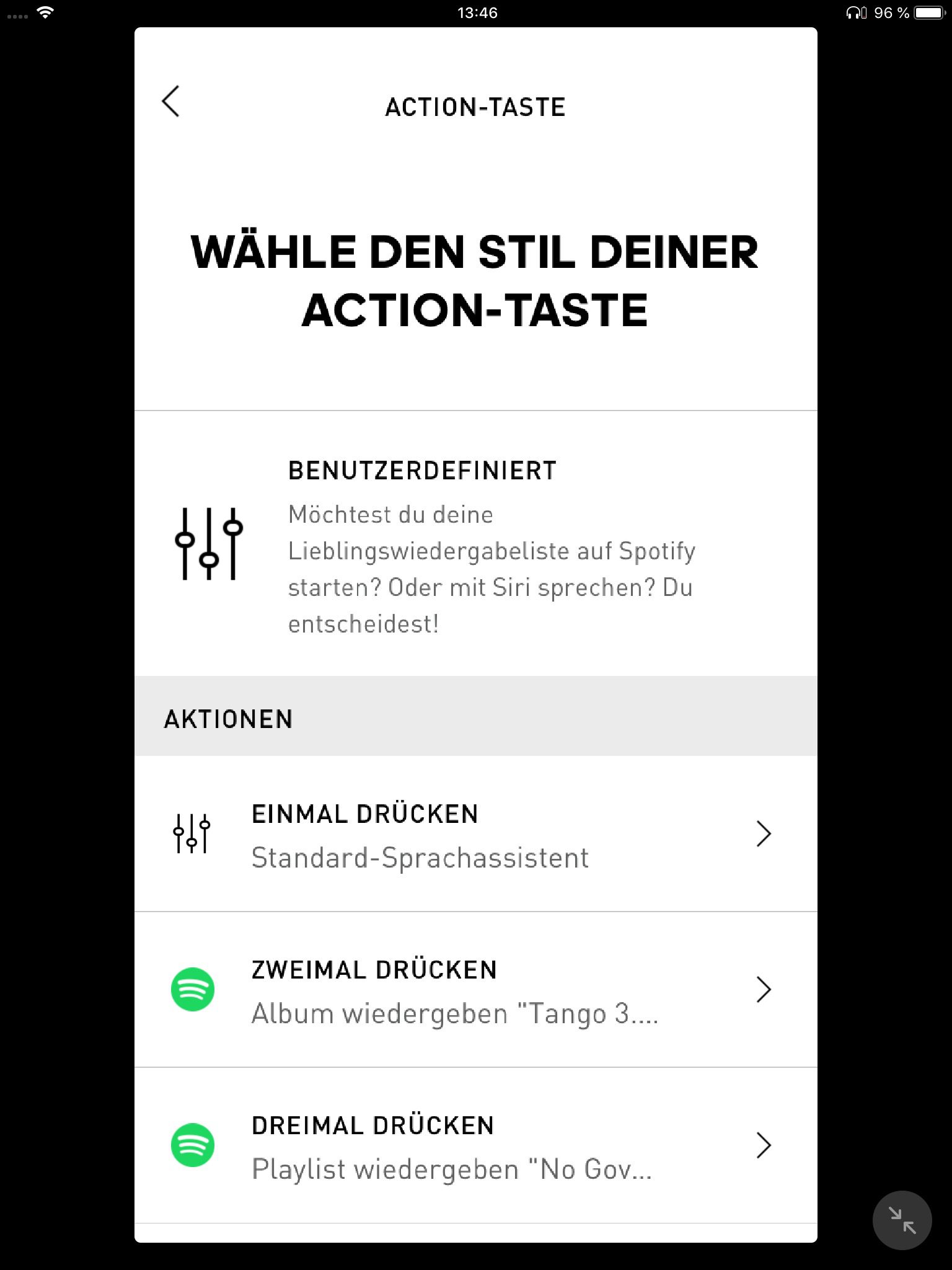Change the Zweimal Drücken album action
952x1270 pixels.
pyautogui.click(x=475, y=990)
